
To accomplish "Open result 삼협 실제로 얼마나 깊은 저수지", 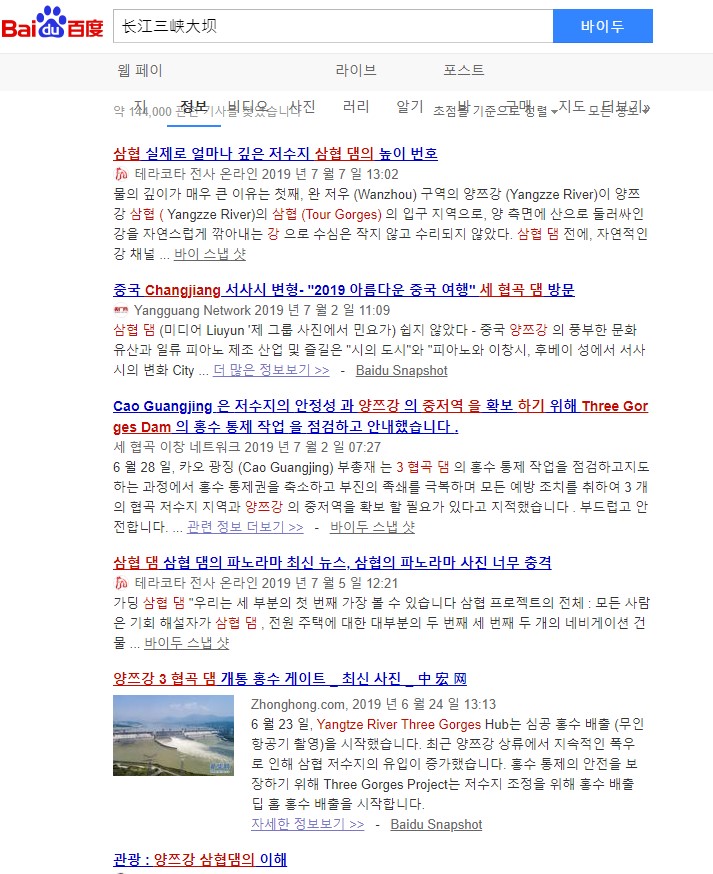I will point(275,154).
